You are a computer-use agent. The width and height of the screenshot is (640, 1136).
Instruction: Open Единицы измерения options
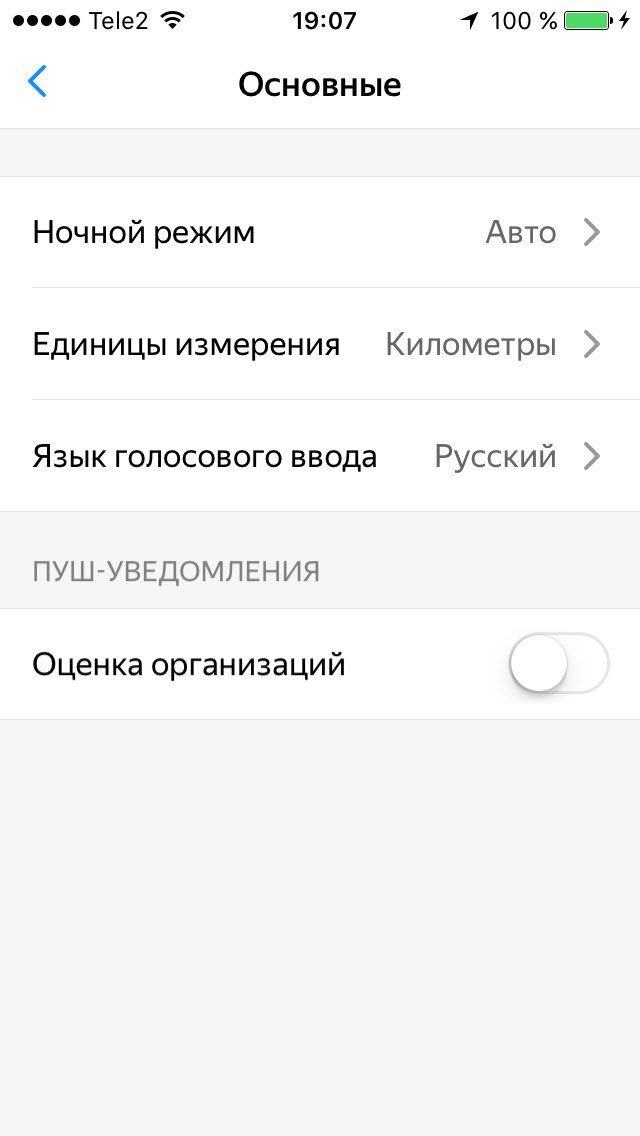[x=320, y=344]
